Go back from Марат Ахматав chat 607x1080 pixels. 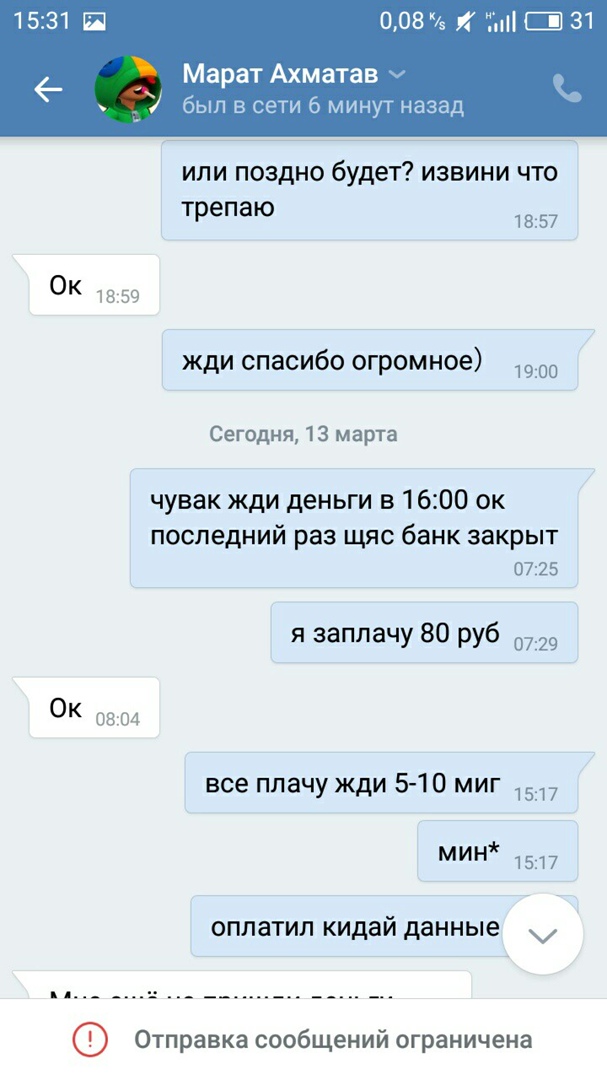point(47,90)
